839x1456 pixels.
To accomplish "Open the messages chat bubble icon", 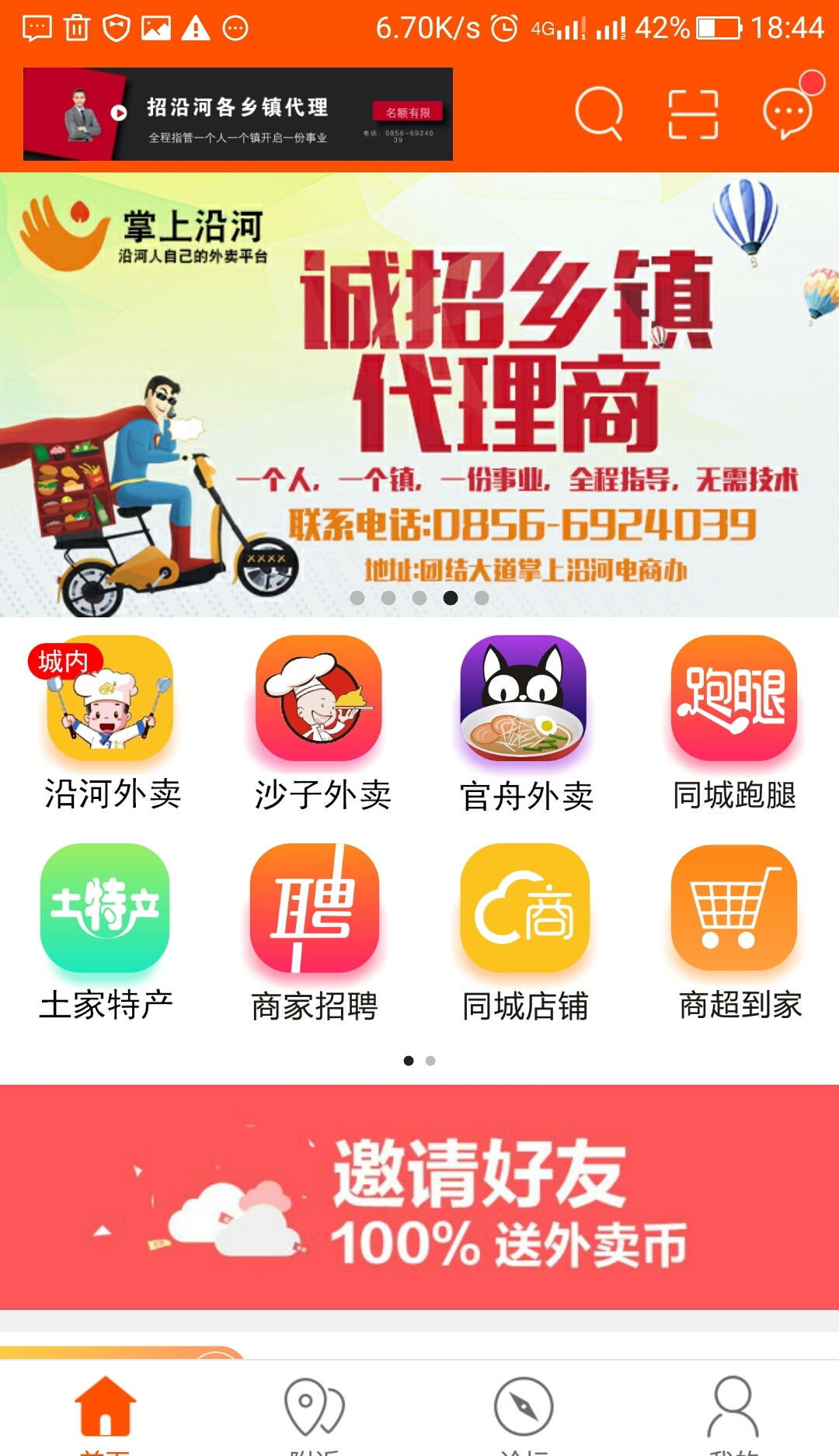I will (789, 113).
